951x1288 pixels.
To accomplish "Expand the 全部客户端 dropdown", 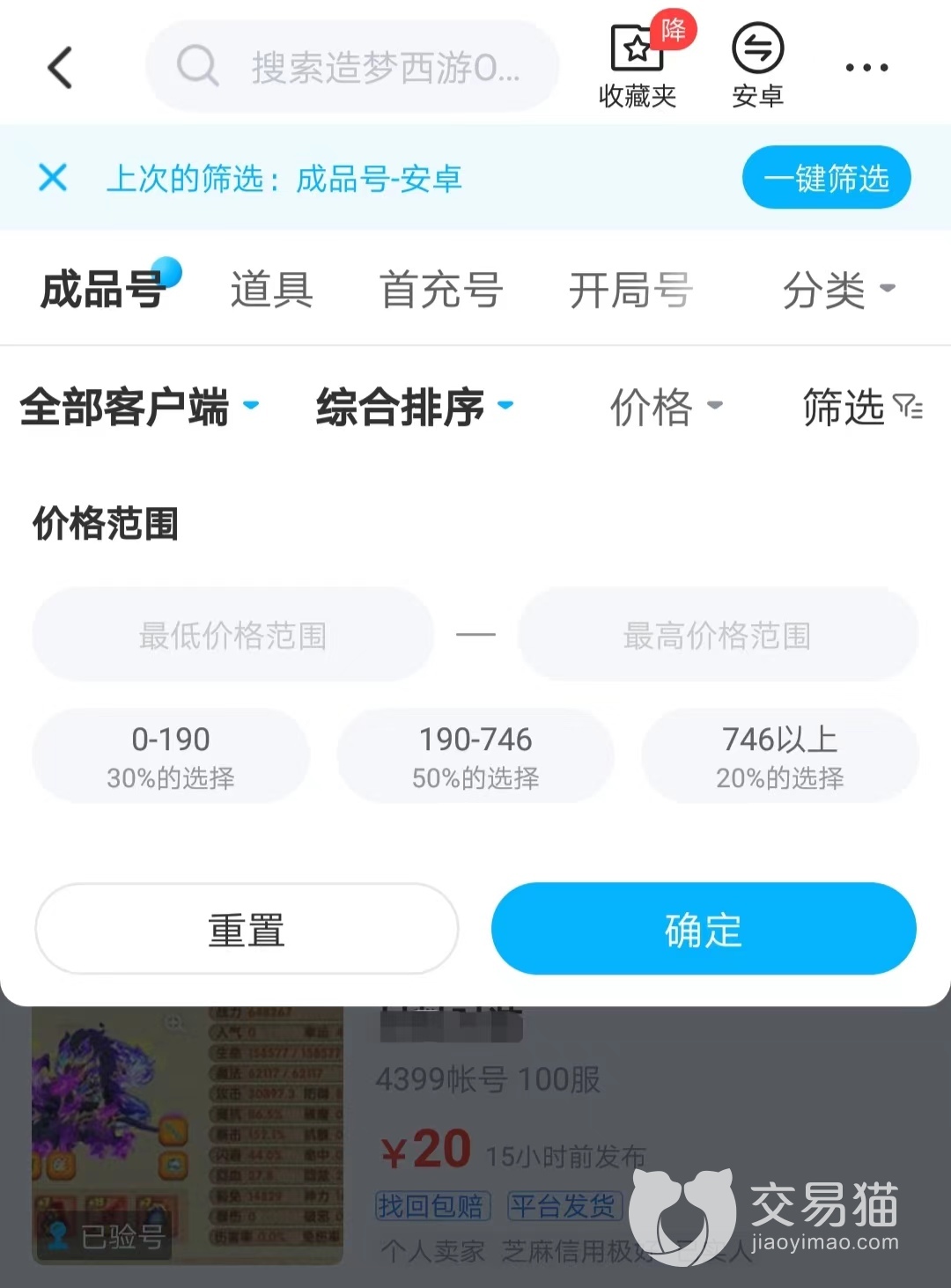I will 138,407.
